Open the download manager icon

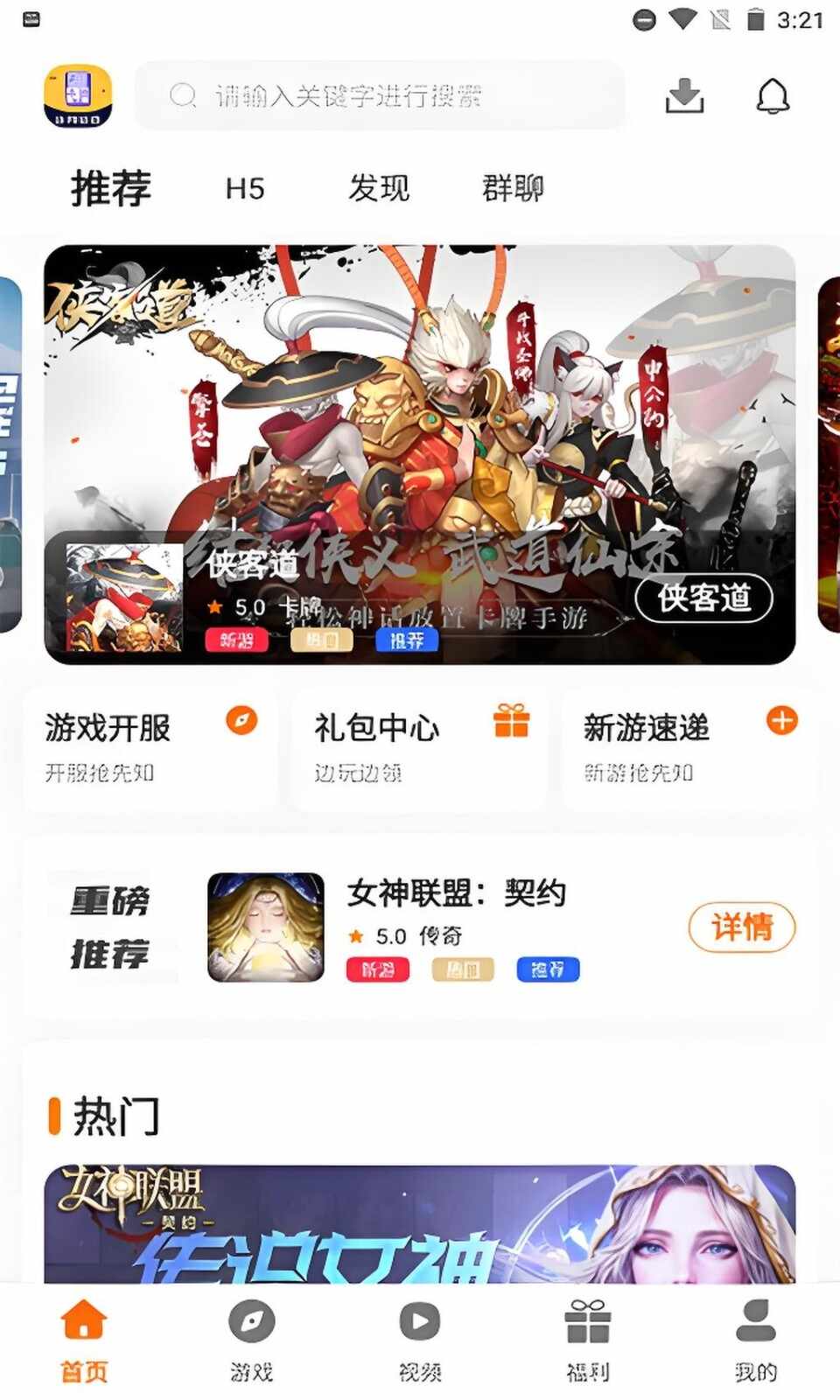(684, 96)
